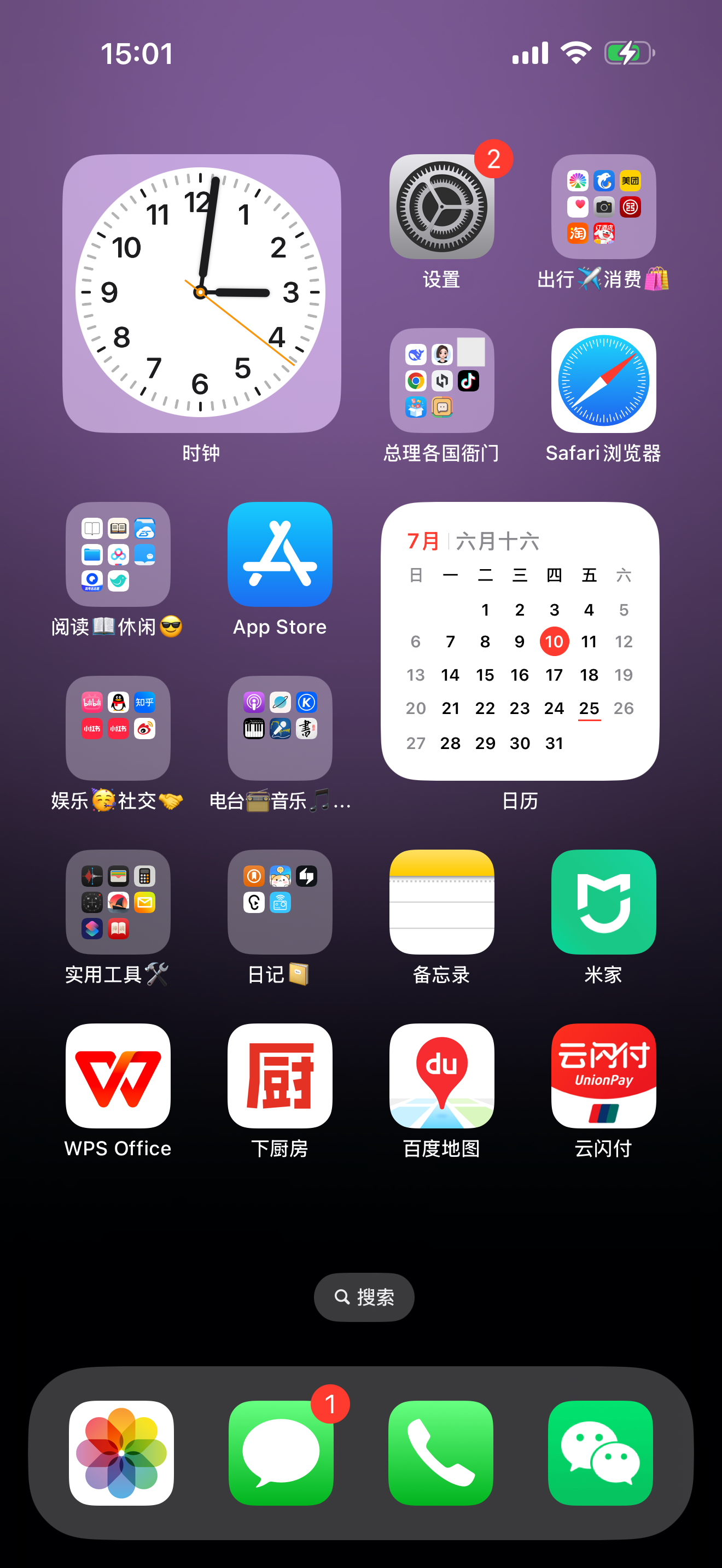The height and width of the screenshot is (1568, 722).
Task: Open the calendar widget (日历)
Action: pyautogui.click(x=519, y=640)
